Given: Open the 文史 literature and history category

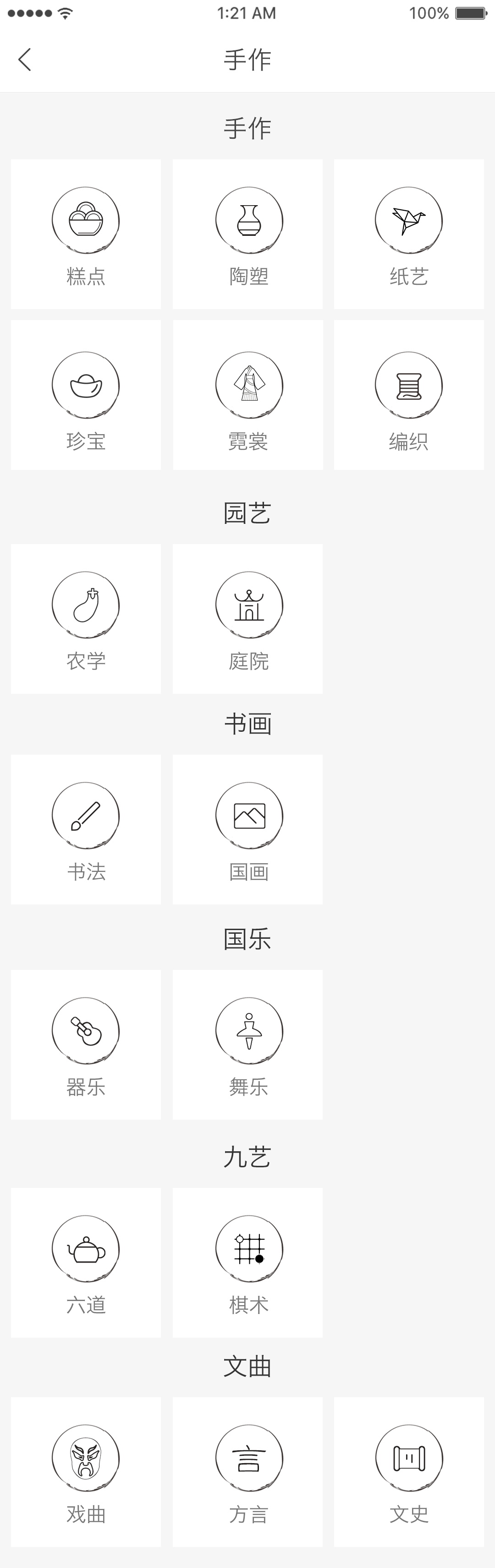Looking at the screenshot, I should [x=408, y=1472].
